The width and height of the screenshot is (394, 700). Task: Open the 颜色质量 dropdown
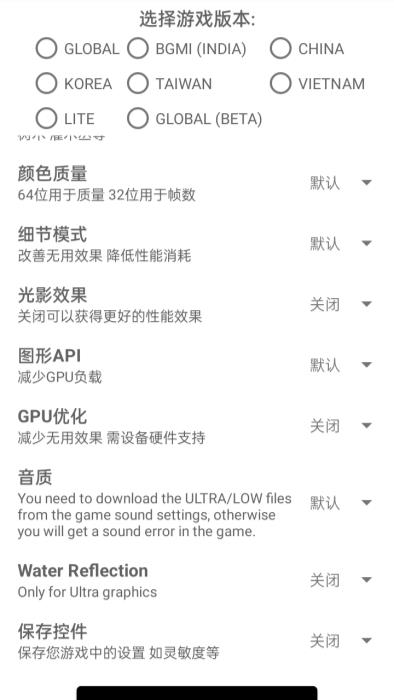pyautogui.click(x=341, y=183)
